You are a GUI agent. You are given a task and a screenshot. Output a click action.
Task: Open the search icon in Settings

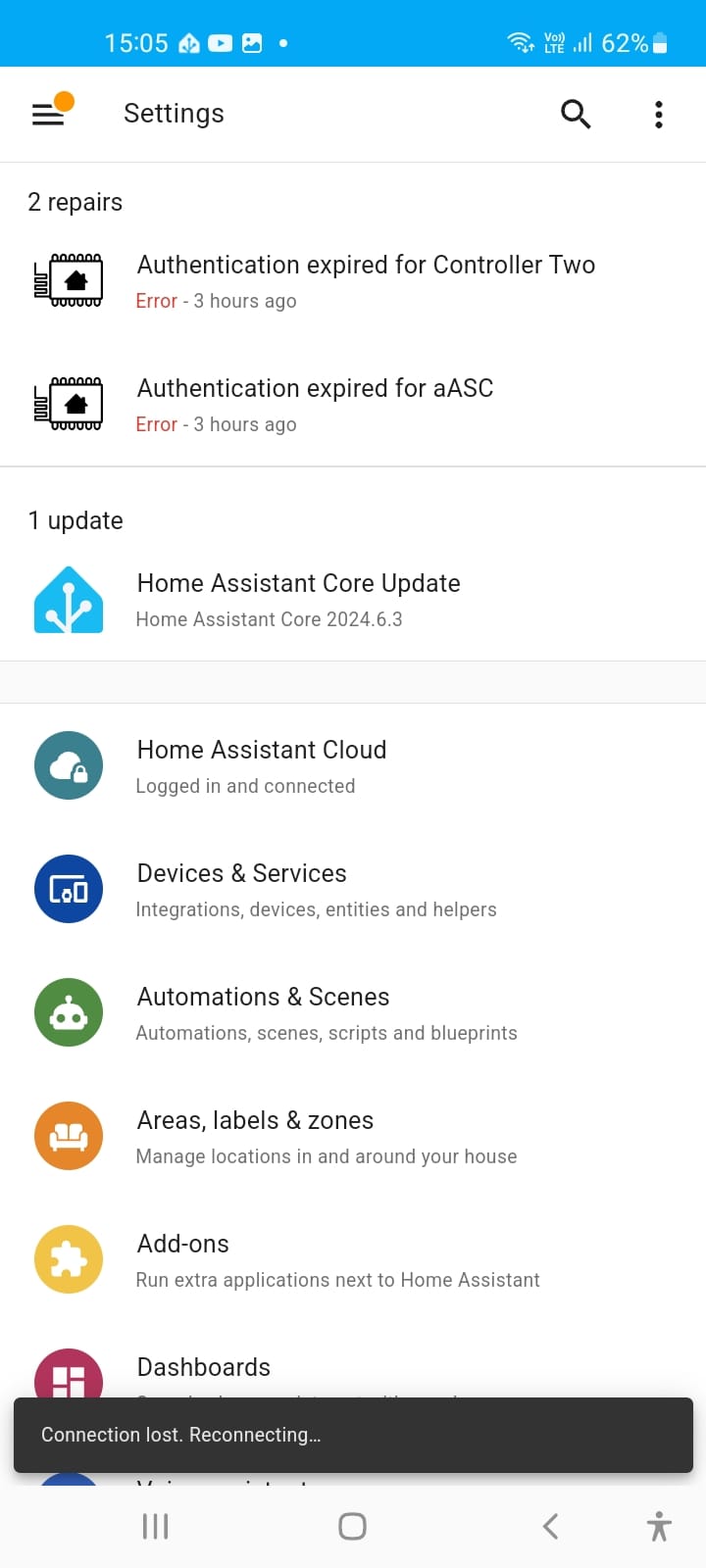(576, 115)
